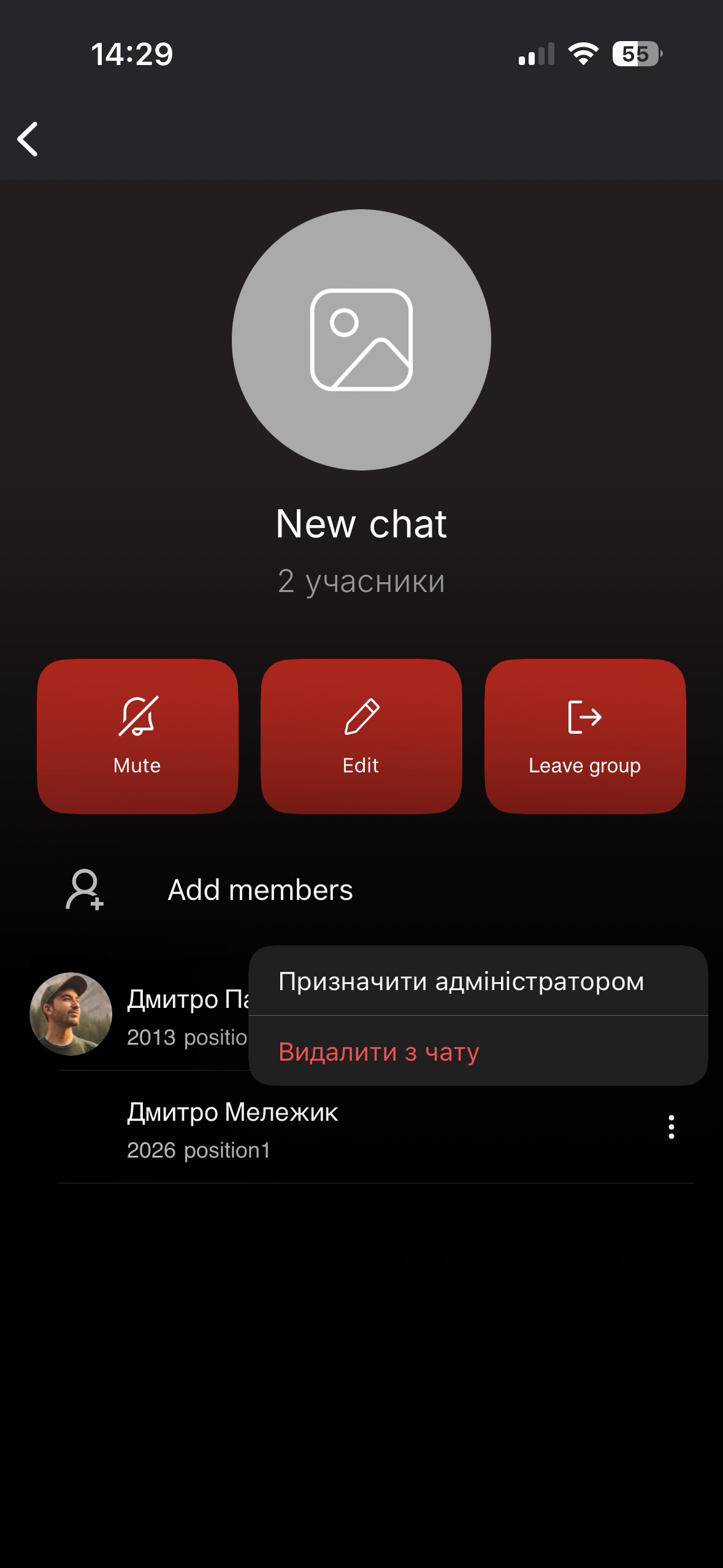The height and width of the screenshot is (1568, 723).
Task: Leave group via the red button
Action: point(584,736)
